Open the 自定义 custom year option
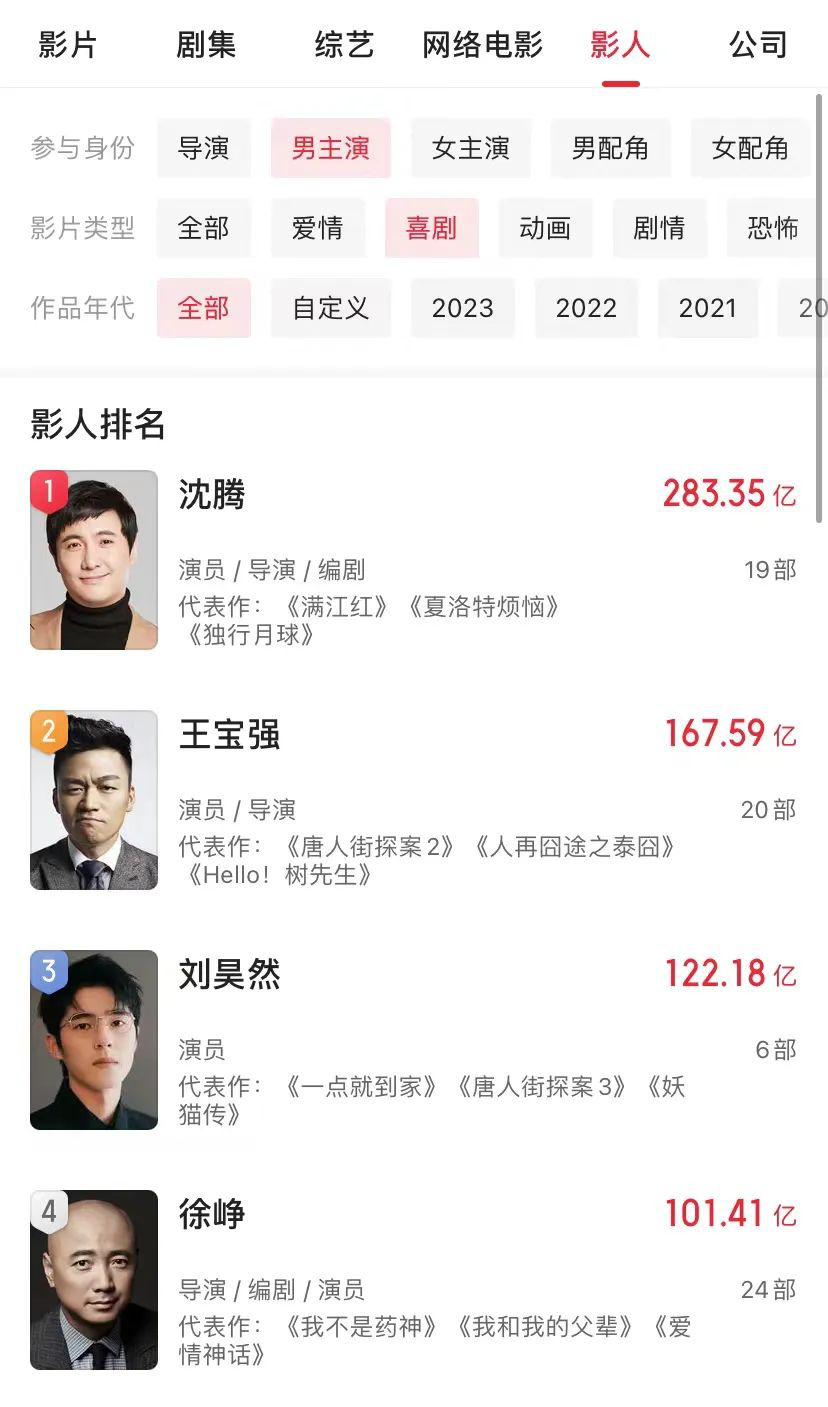The width and height of the screenshot is (828, 1407). point(330,308)
